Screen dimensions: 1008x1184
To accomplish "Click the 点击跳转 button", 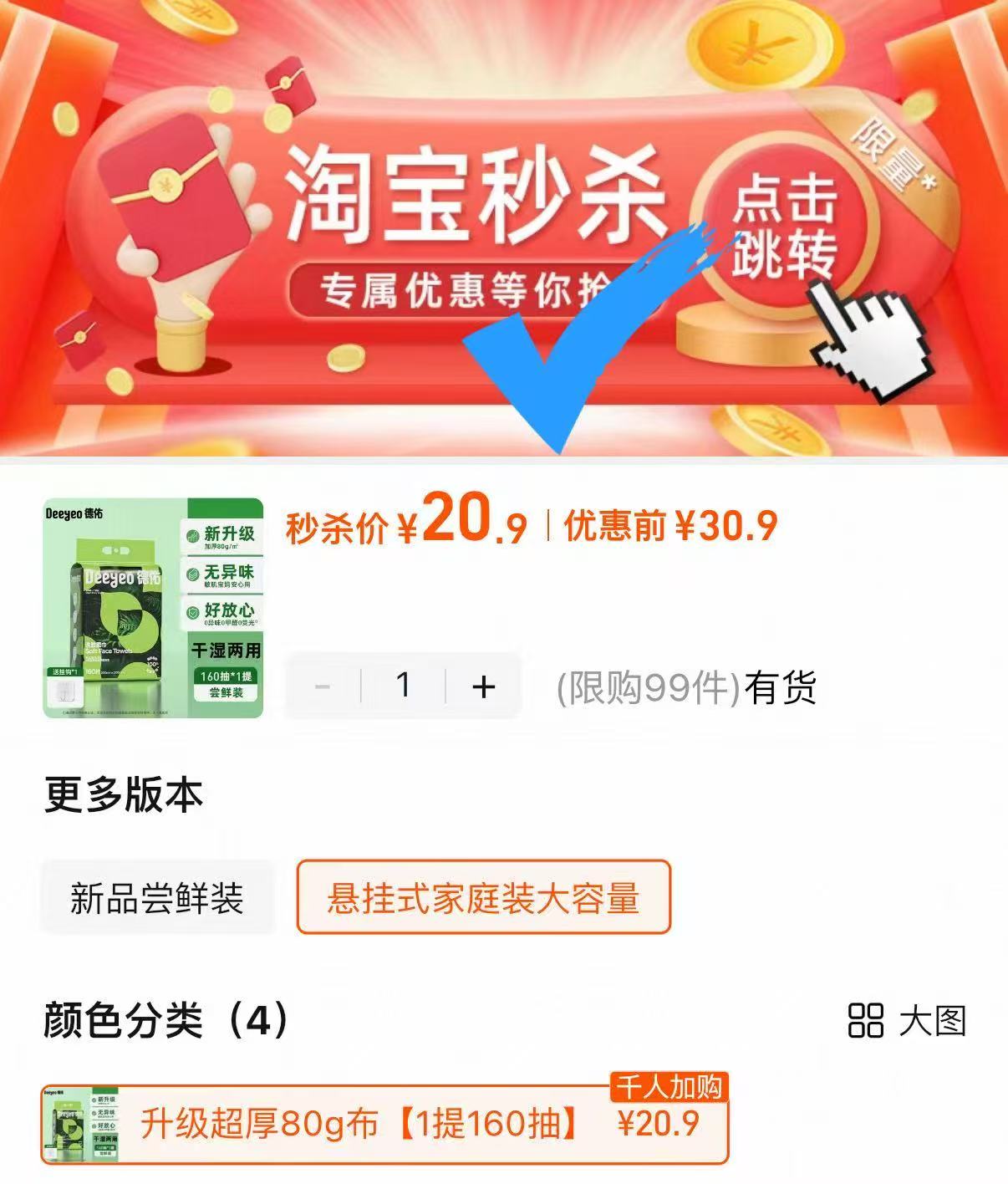I will pyautogui.click(x=784, y=227).
